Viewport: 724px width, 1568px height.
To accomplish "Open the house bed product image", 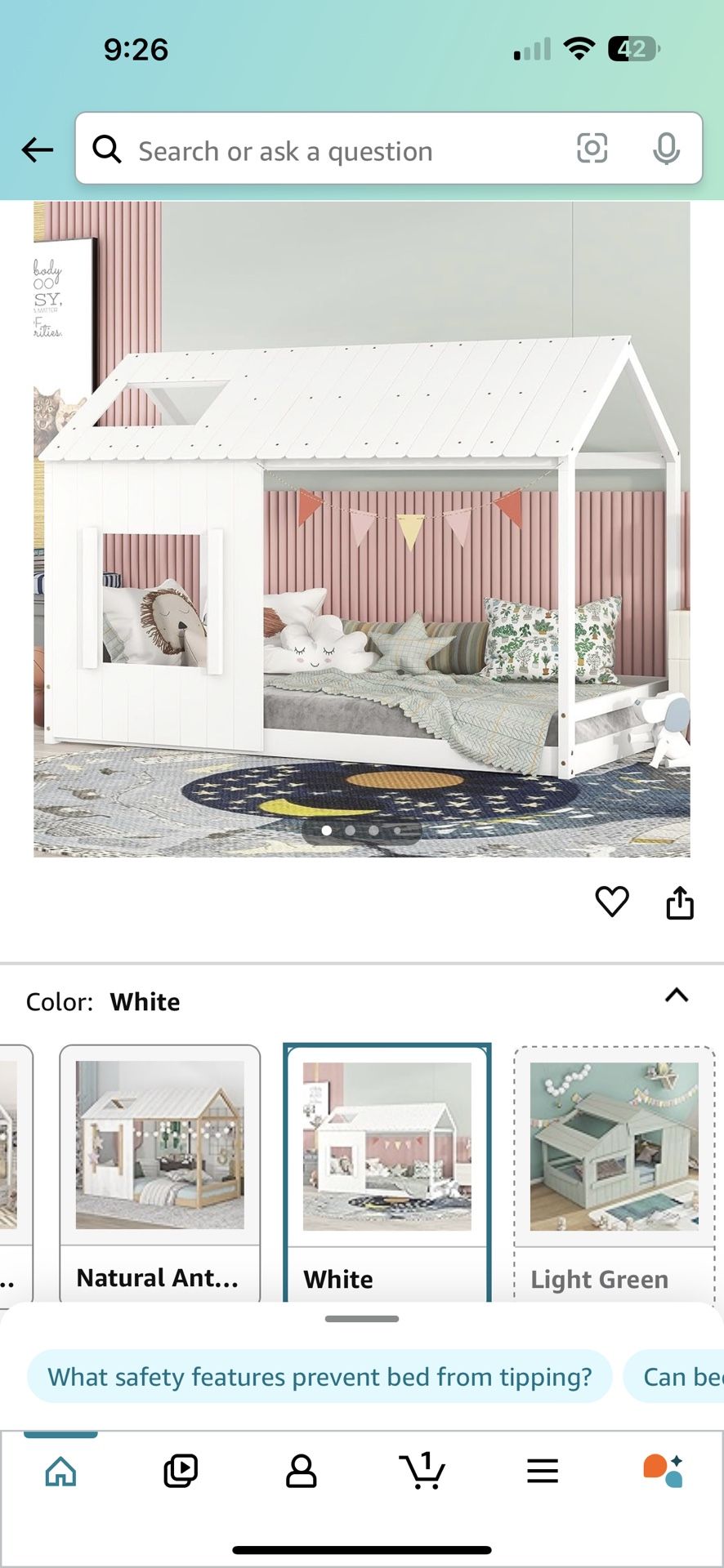I will [x=361, y=529].
